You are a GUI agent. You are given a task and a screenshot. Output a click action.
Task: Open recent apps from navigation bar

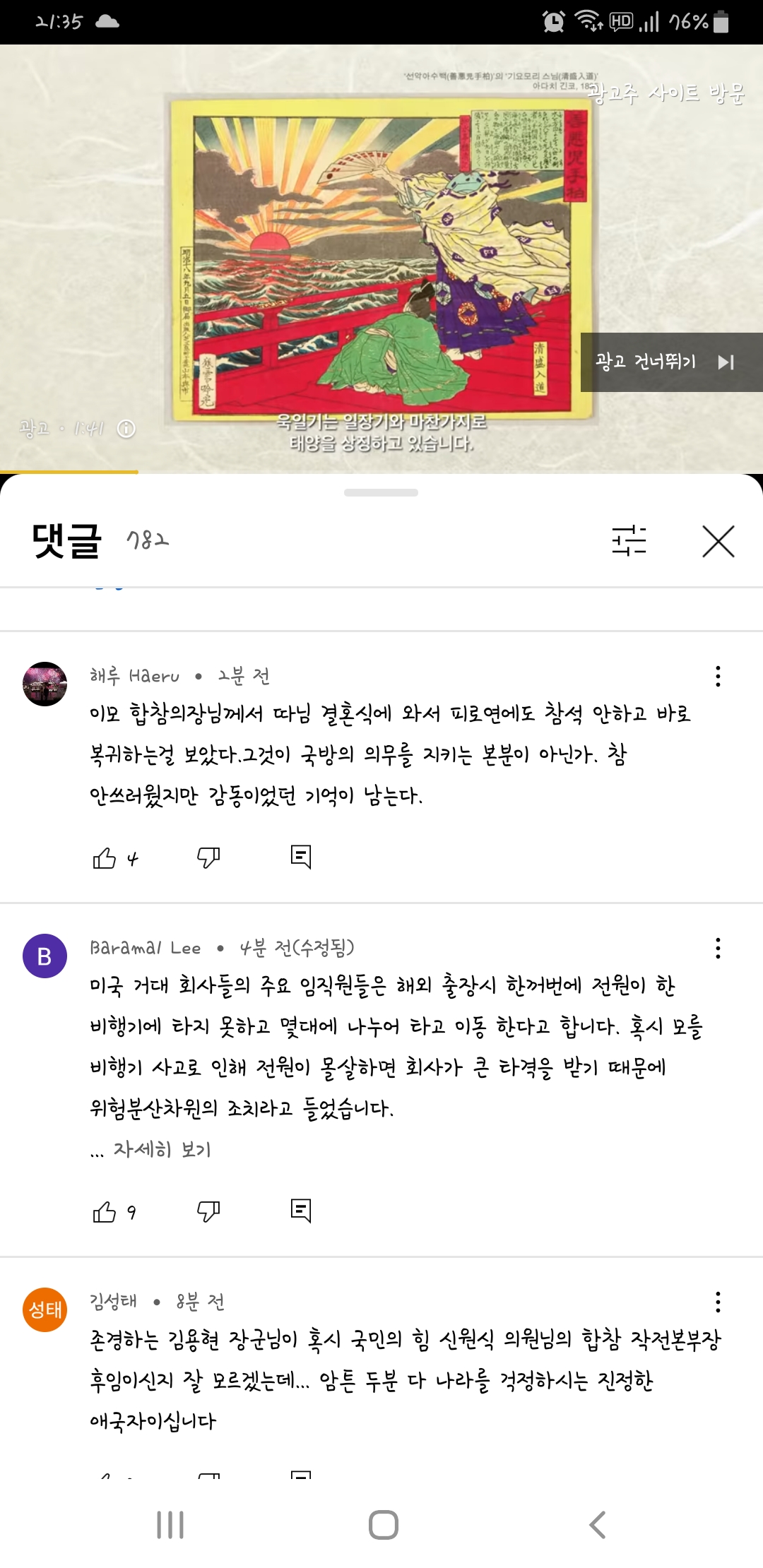170,1525
